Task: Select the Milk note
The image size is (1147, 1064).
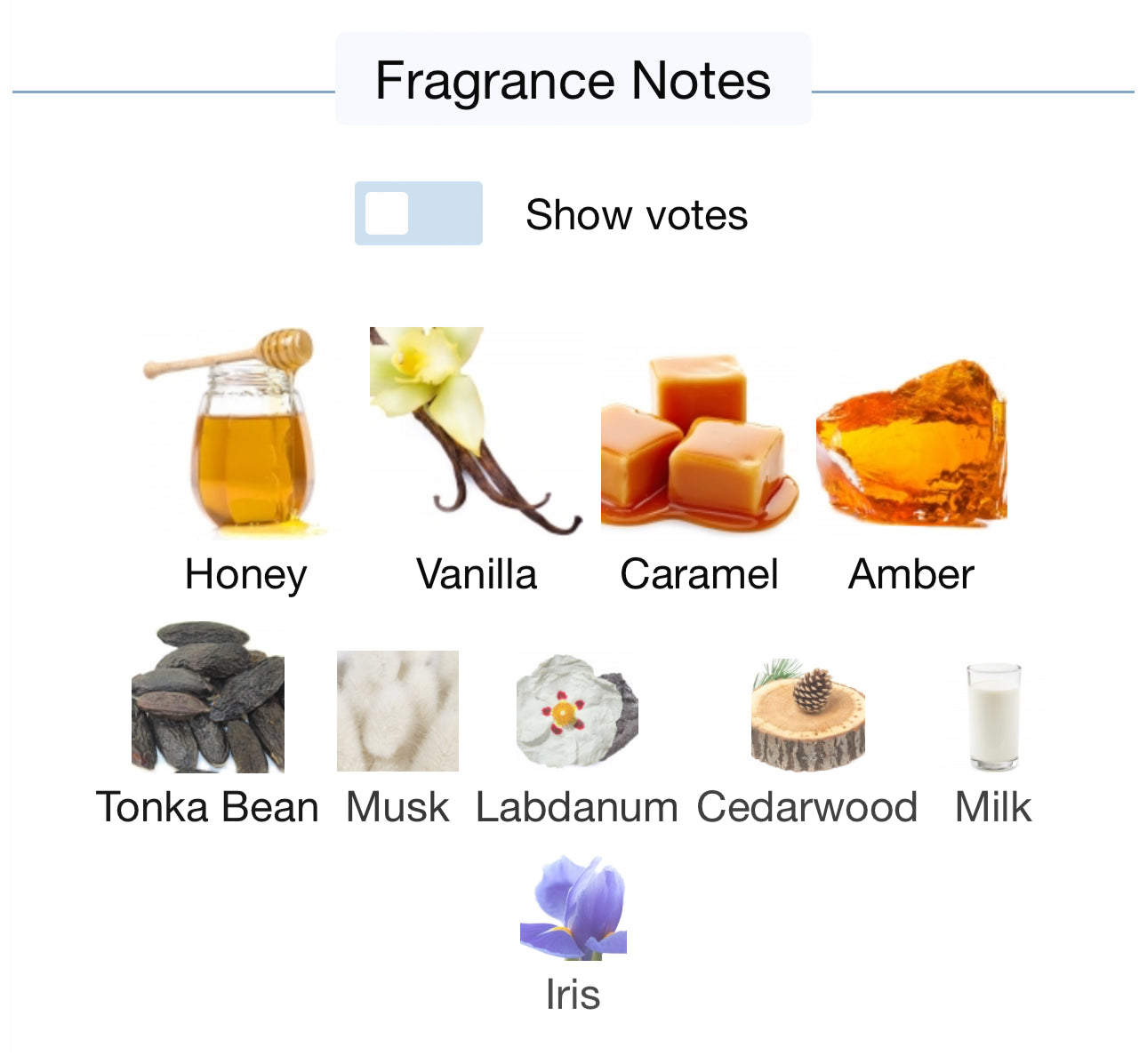Action: point(993,716)
